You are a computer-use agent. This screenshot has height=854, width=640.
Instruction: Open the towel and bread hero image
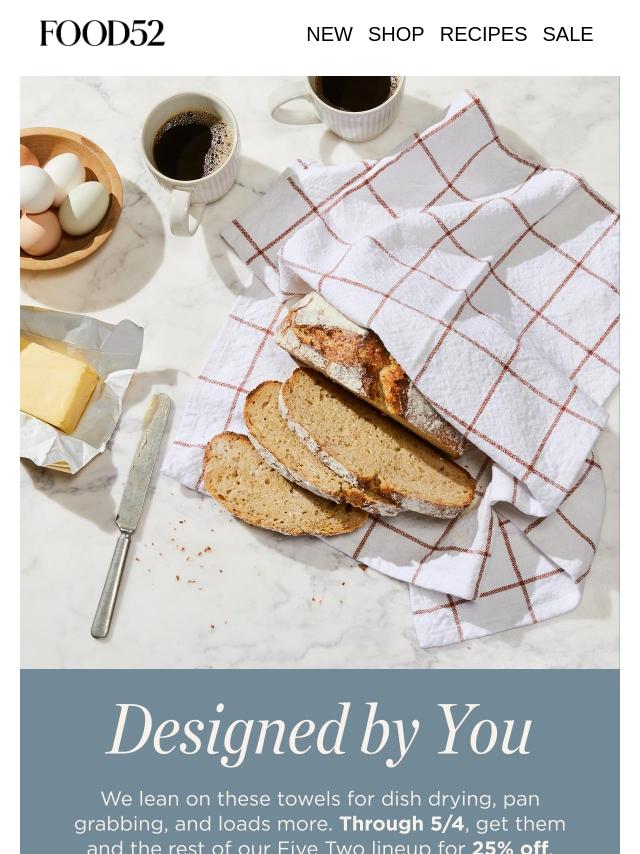pyautogui.click(x=320, y=372)
